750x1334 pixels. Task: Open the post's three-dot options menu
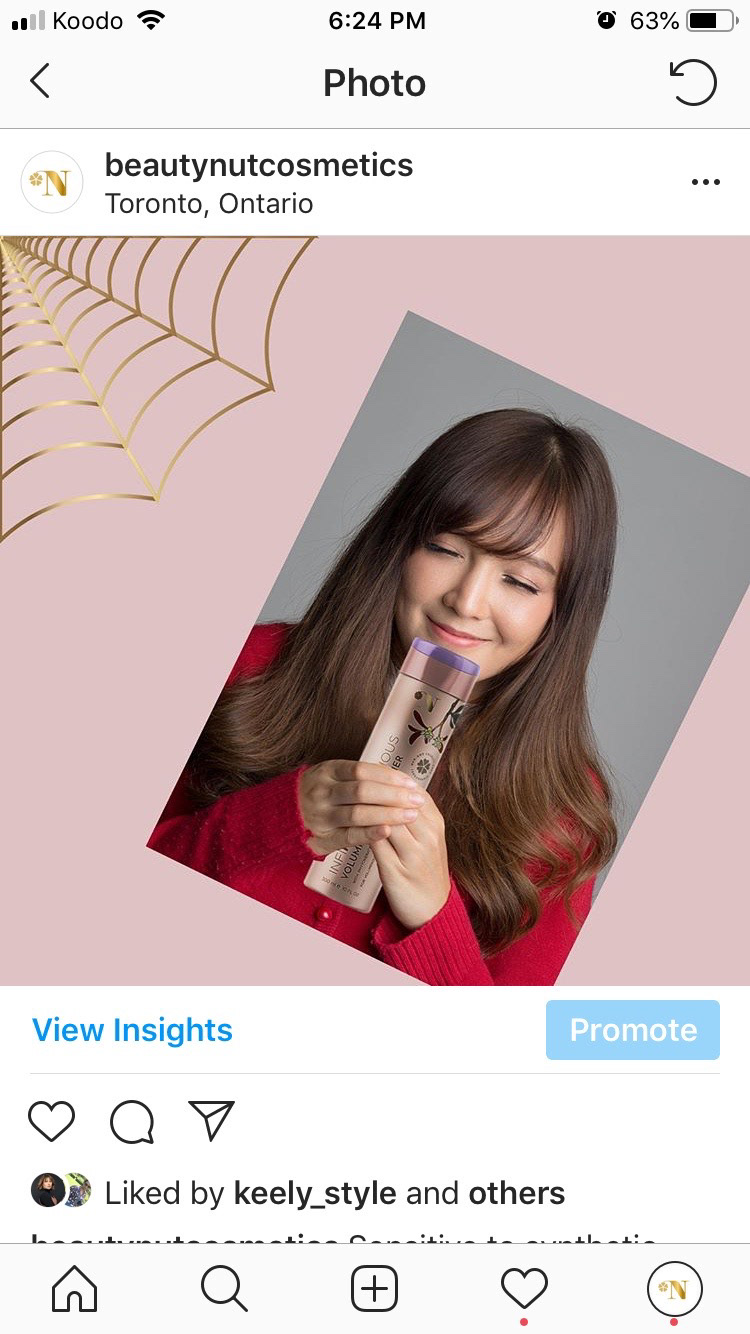[705, 182]
